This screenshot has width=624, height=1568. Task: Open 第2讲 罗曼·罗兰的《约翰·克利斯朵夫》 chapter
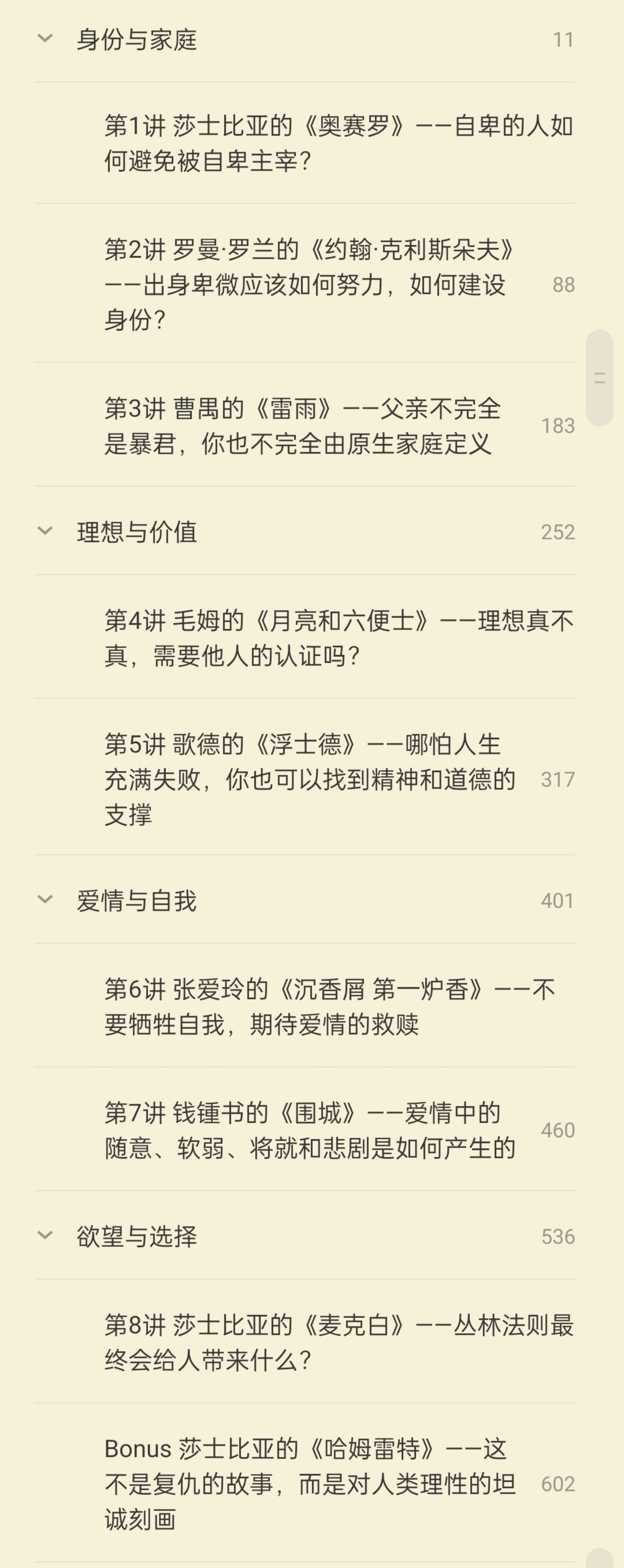305,284
